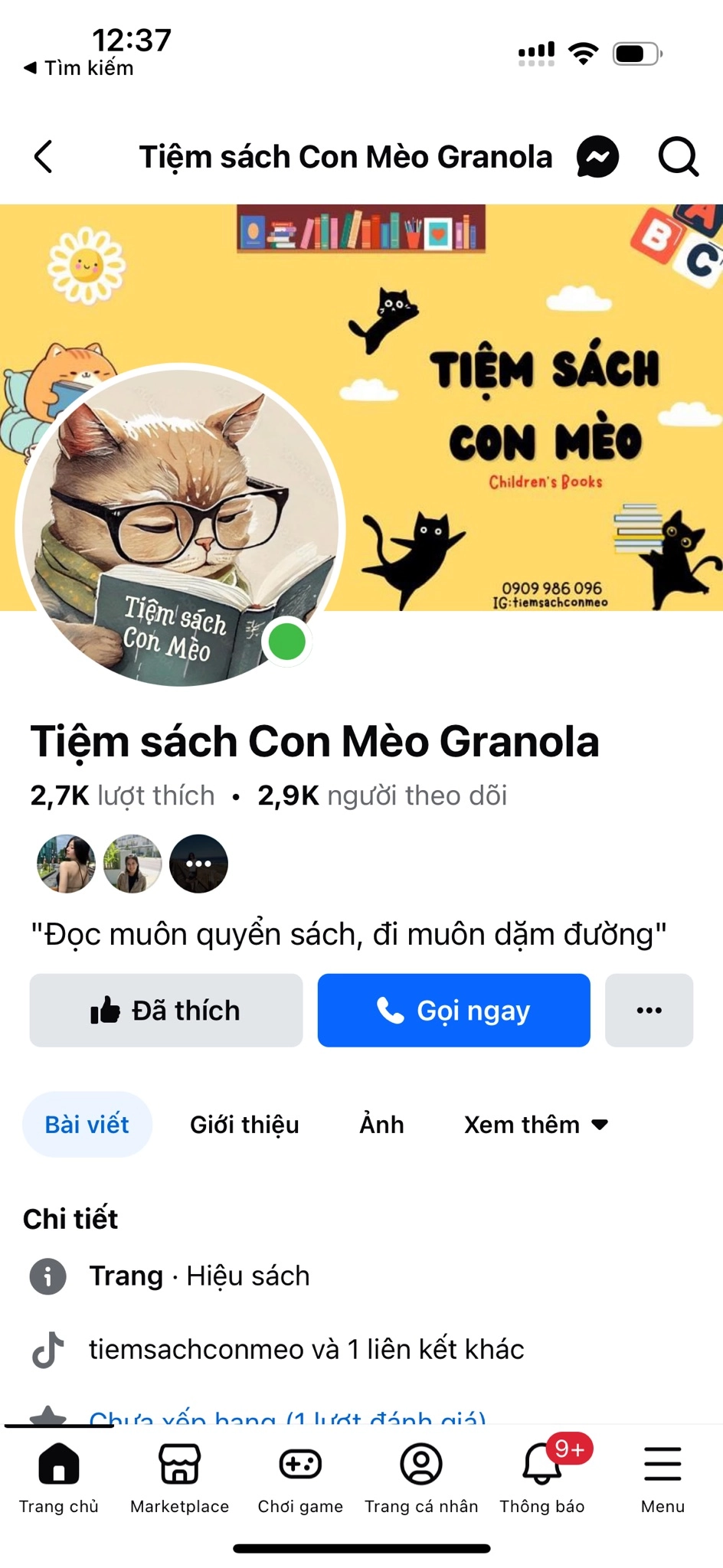Open the Giới thiệu tab
Viewport: 723px width, 1568px height.
[x=244, y=1124]
